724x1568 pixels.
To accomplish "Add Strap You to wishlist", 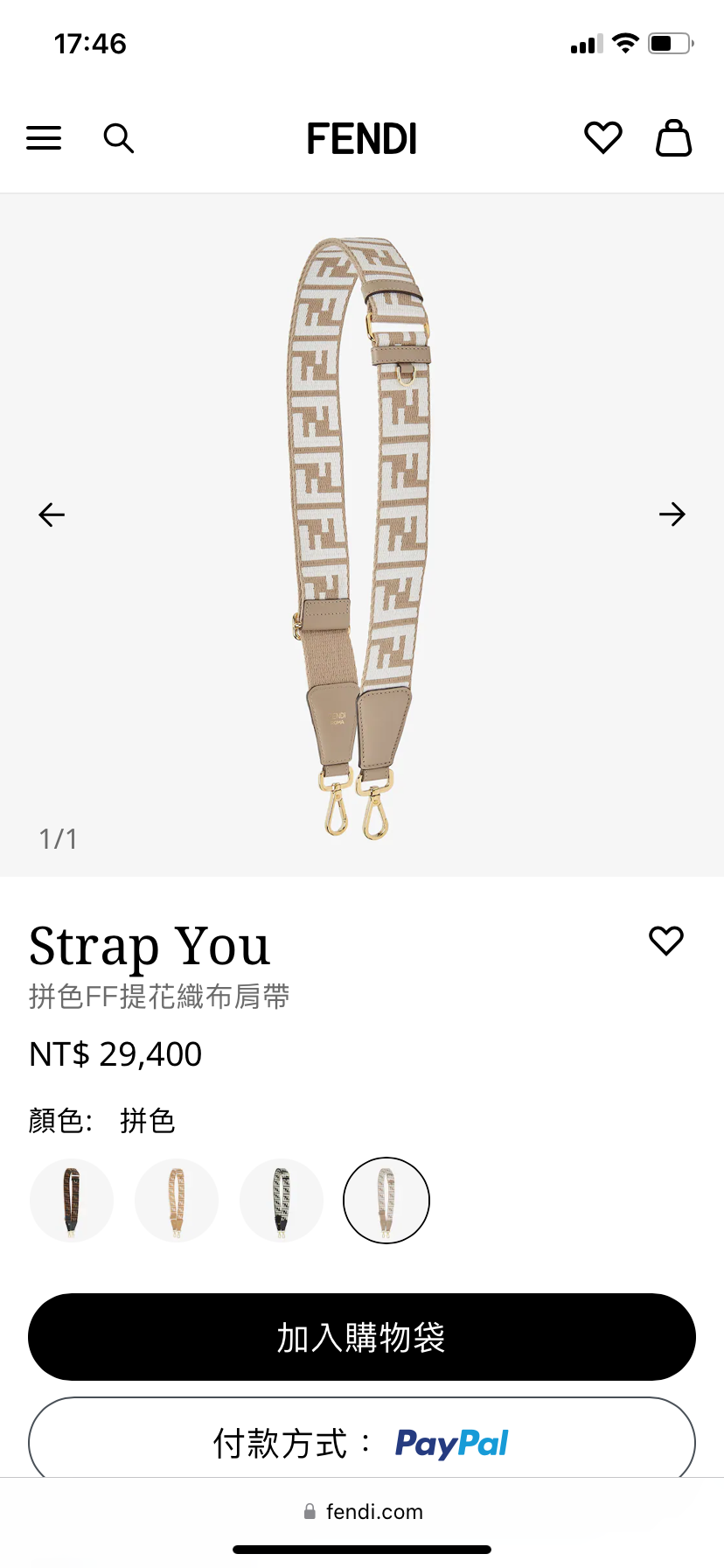I will coord(665,941).
